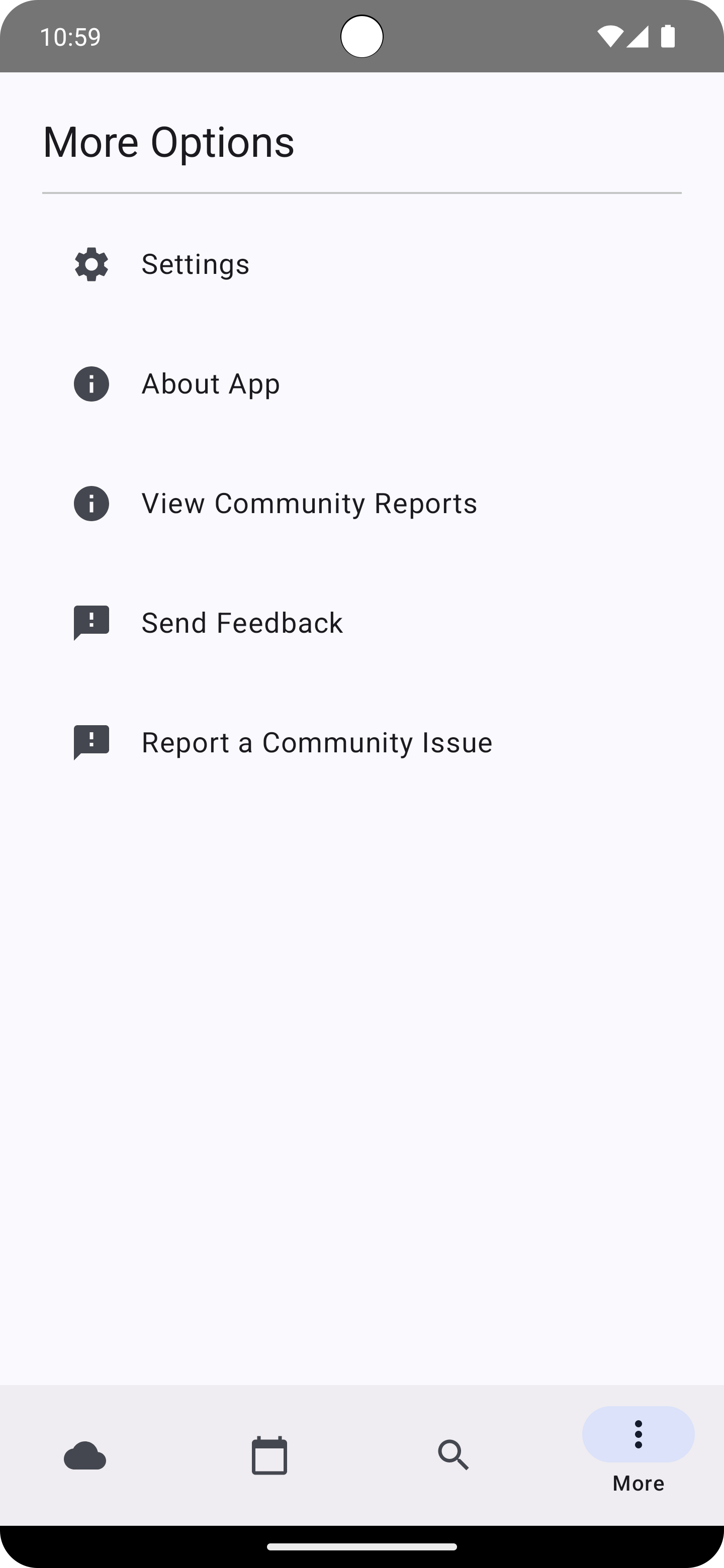
Task: Switch to the calendar tab
Action: coord(270,1455)
